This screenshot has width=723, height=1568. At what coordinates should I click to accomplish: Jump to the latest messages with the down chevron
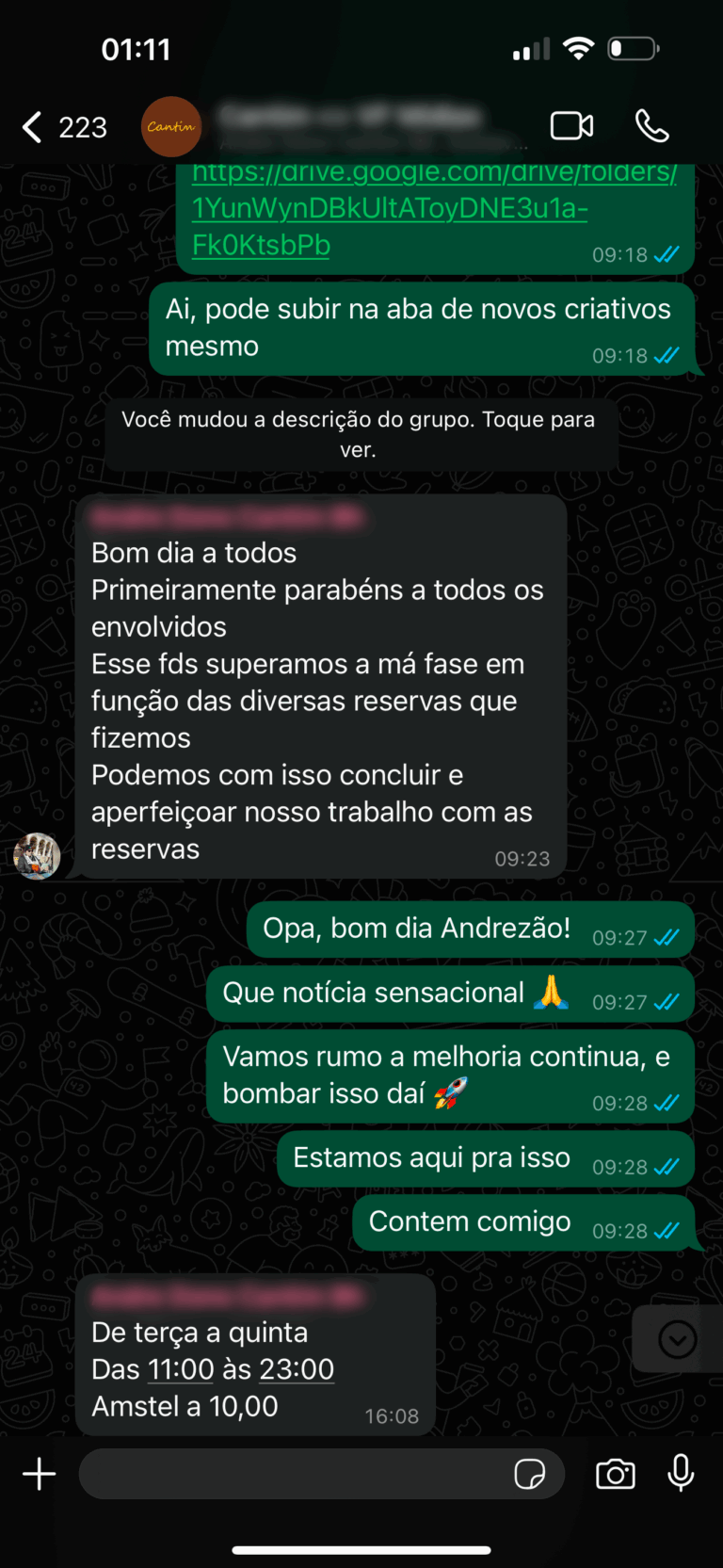click(x=677, y=1339)
